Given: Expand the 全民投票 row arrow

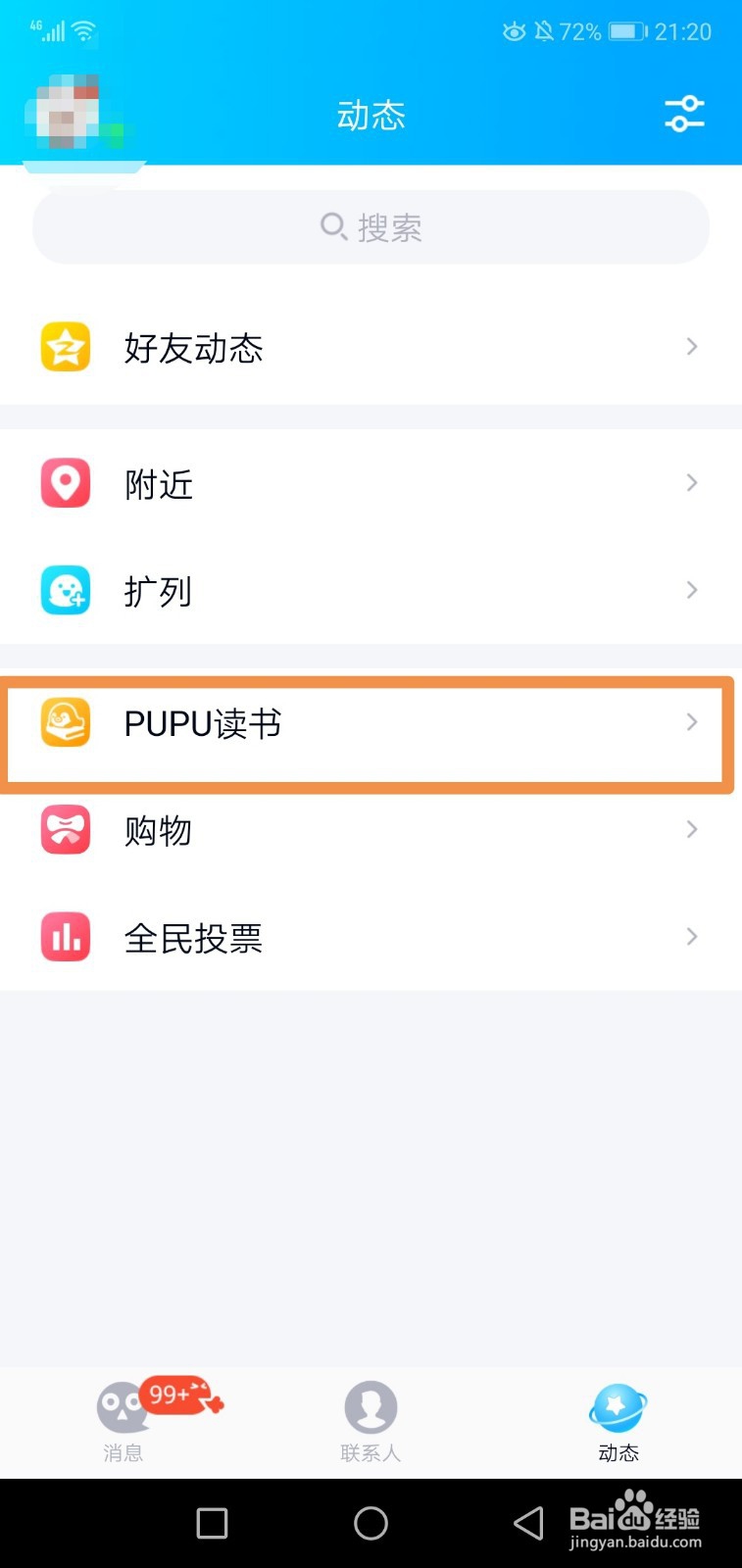Looking at the screenshot, I should click(x=692, y=937).
